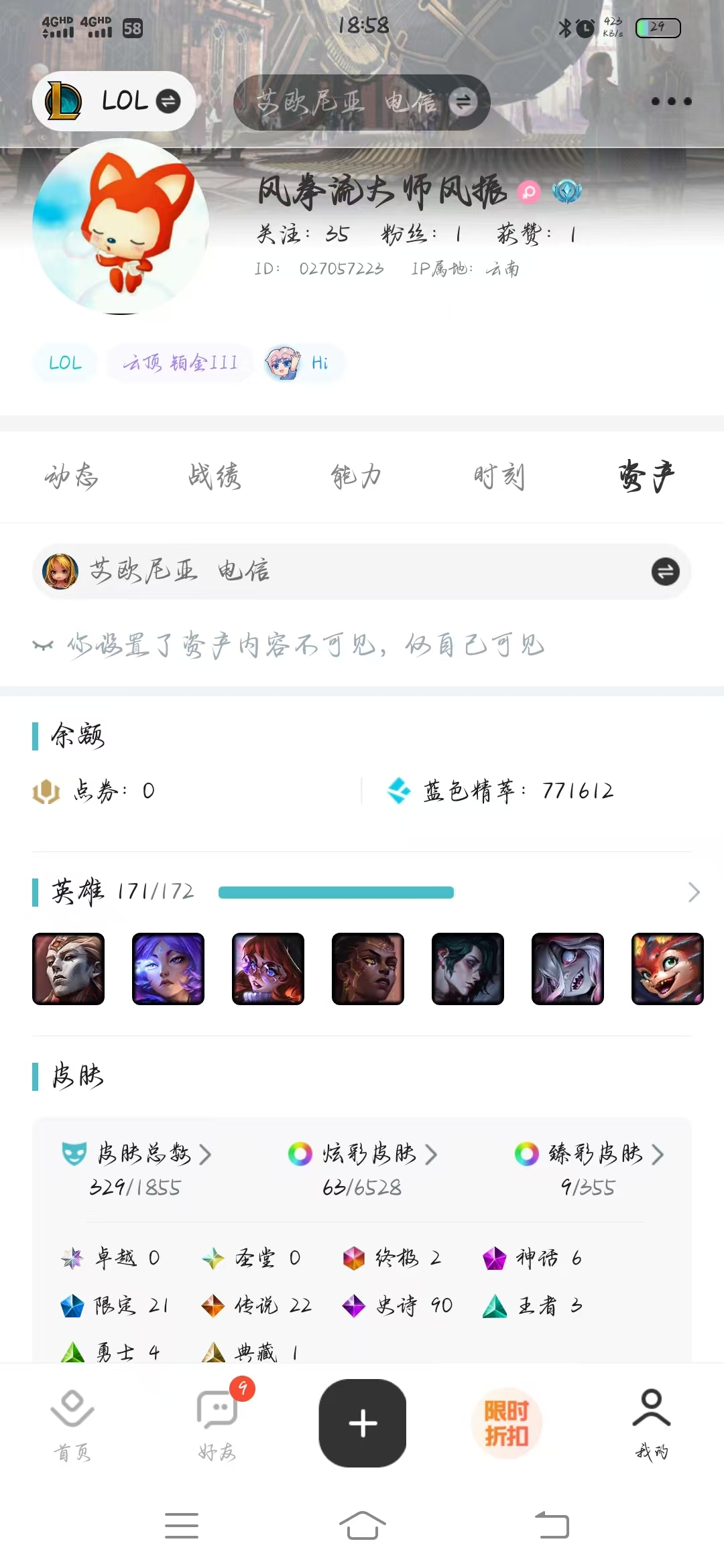Switch to the 动态 tab

[72, 476]
